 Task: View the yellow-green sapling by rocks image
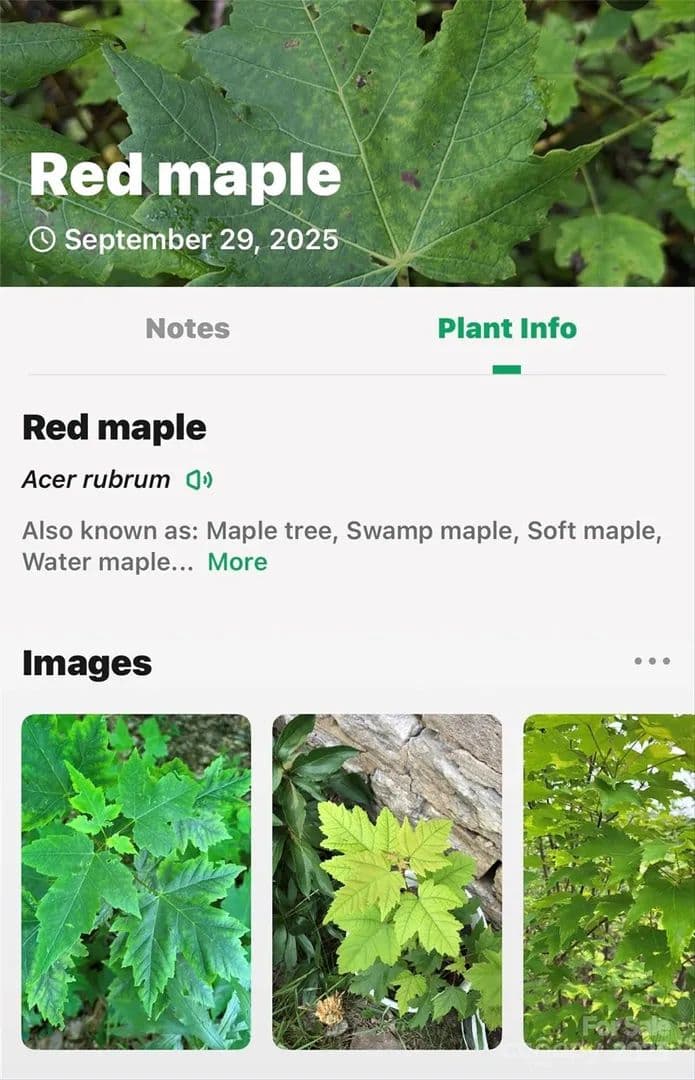click(387, 880)
